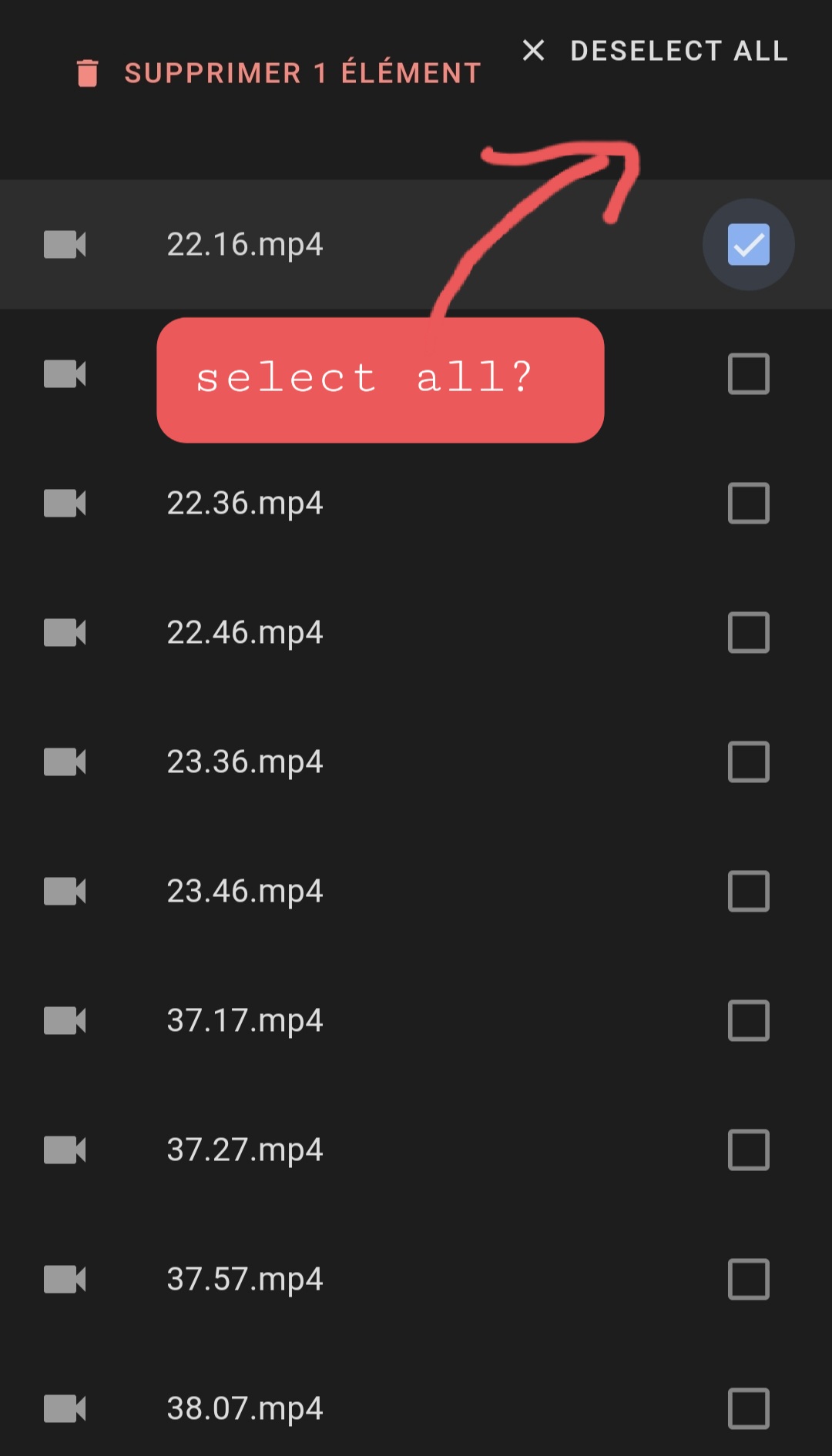Screen dimensions: 832x1456
Task: Tap DESELECT ALL
Action: [679, 51]
